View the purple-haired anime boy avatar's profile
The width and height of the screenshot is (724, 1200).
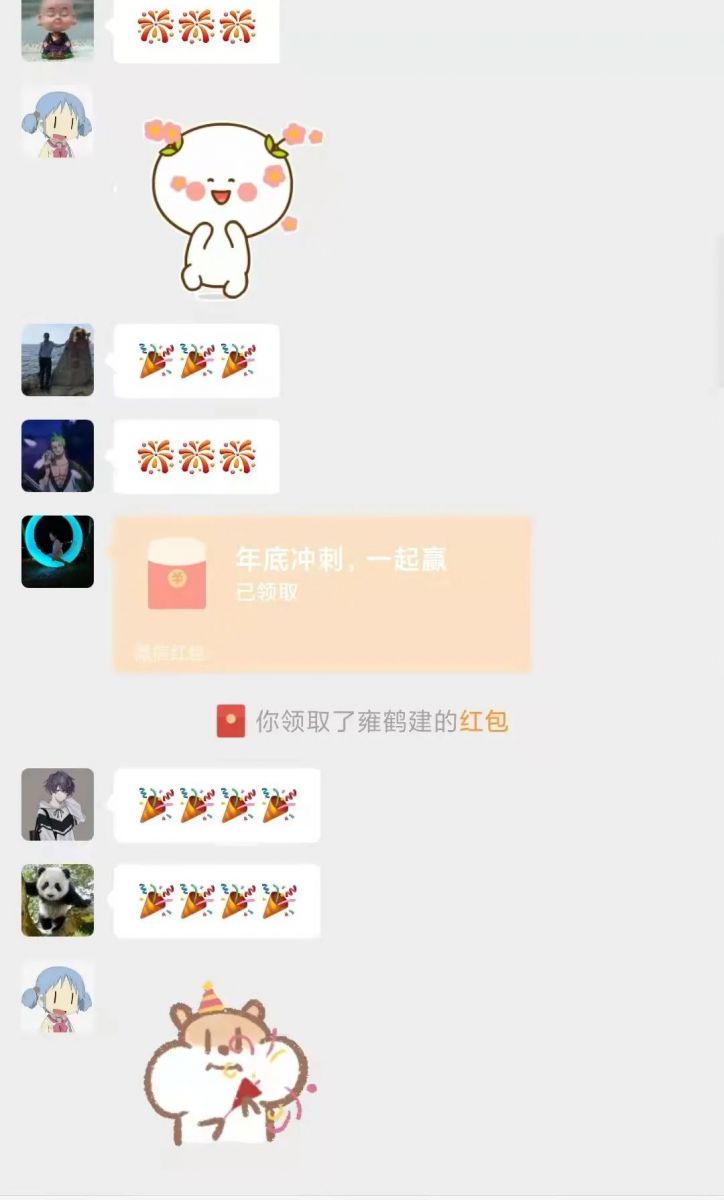(58, 804)
